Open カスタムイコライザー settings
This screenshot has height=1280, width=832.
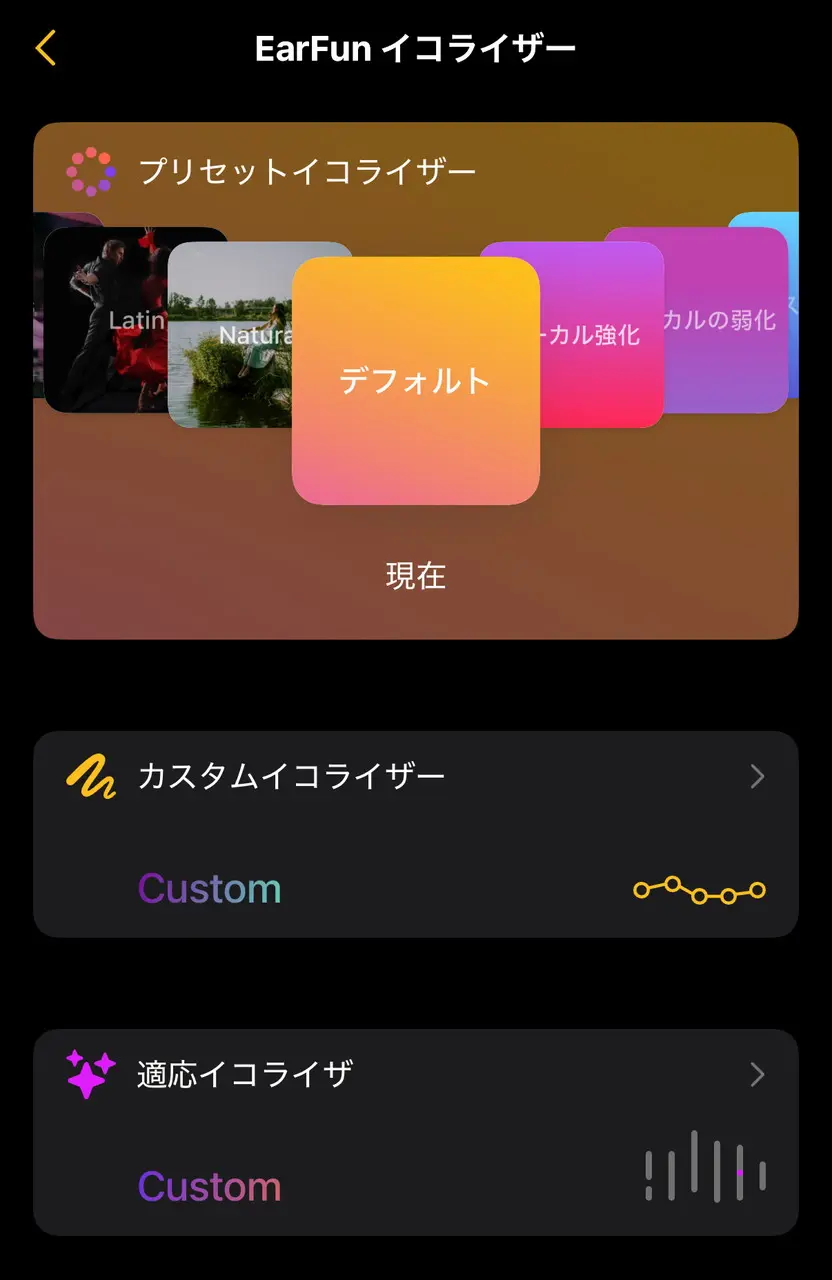415,777
